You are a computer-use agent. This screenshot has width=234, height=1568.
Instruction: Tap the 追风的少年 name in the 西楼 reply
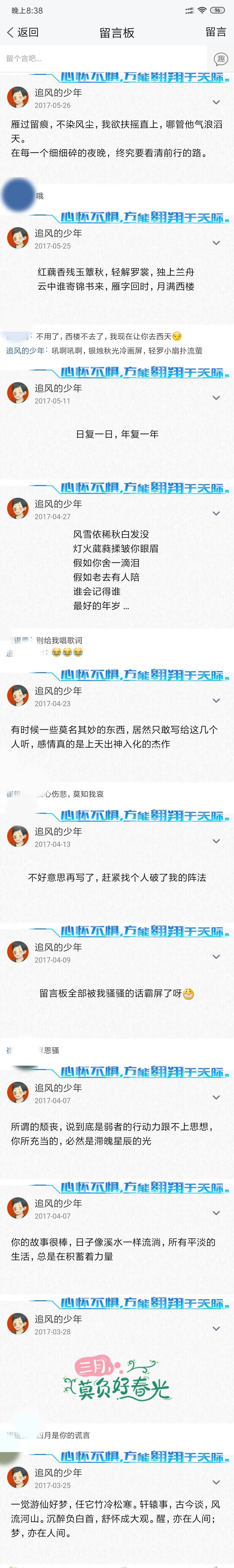point(25,351)
